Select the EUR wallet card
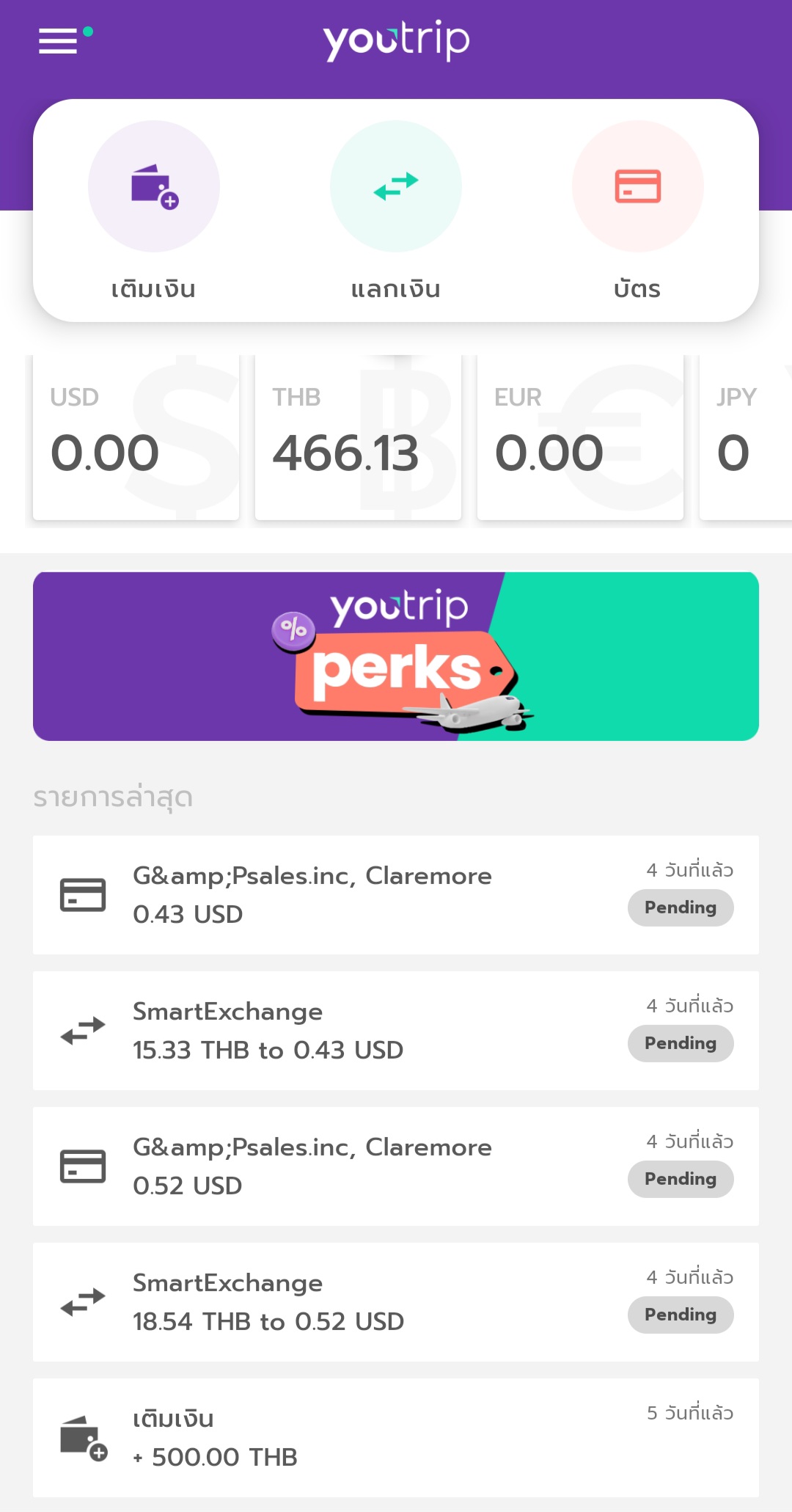Viewport: 792px width, 1512px height. pos(580,437)
